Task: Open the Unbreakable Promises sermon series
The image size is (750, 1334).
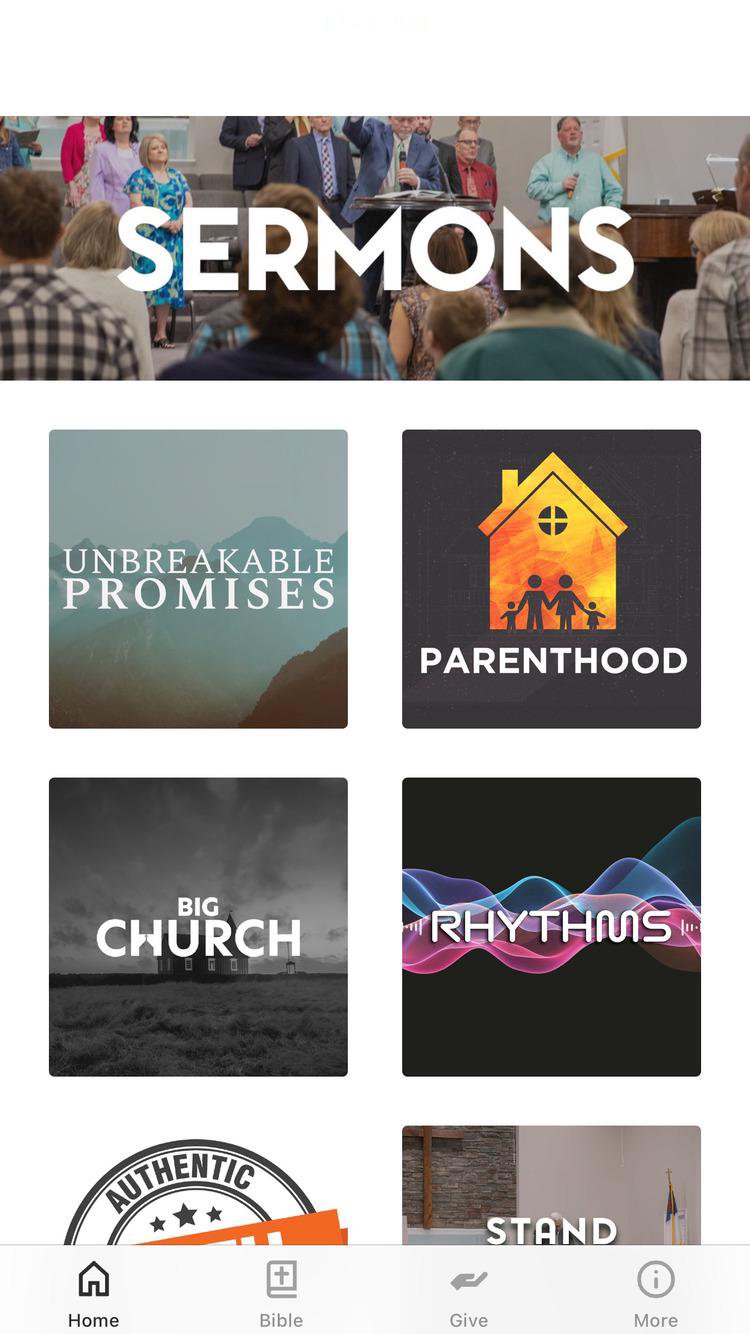Action: coord(198,578)
